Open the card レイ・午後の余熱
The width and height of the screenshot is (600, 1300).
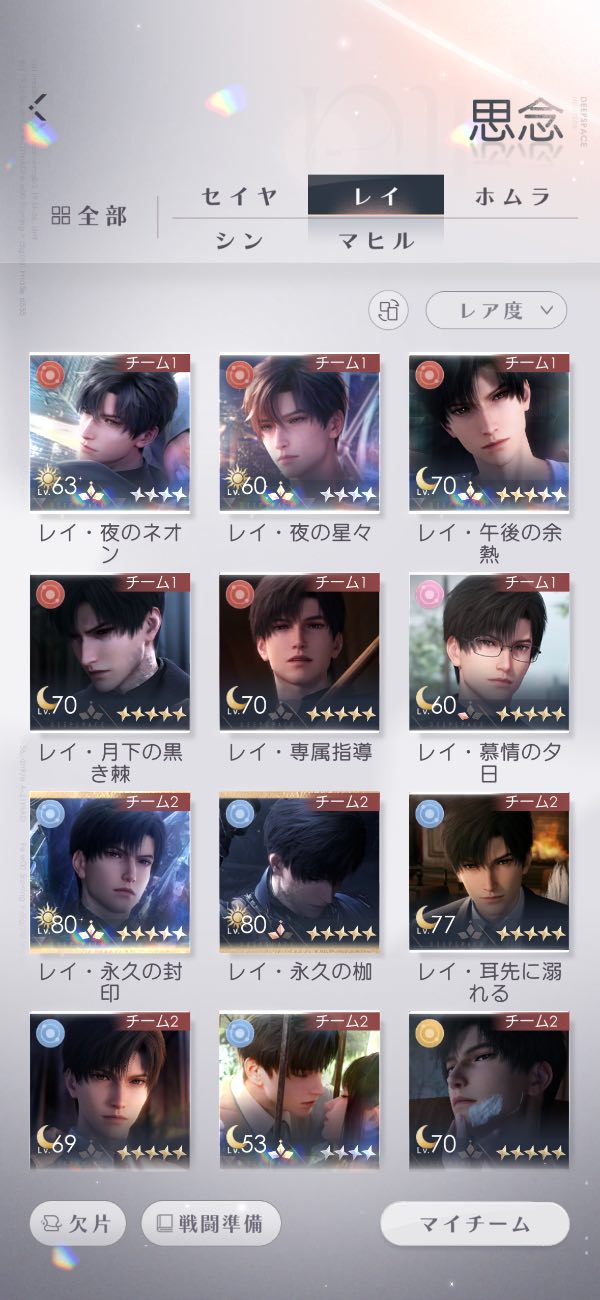coord(490,432)
